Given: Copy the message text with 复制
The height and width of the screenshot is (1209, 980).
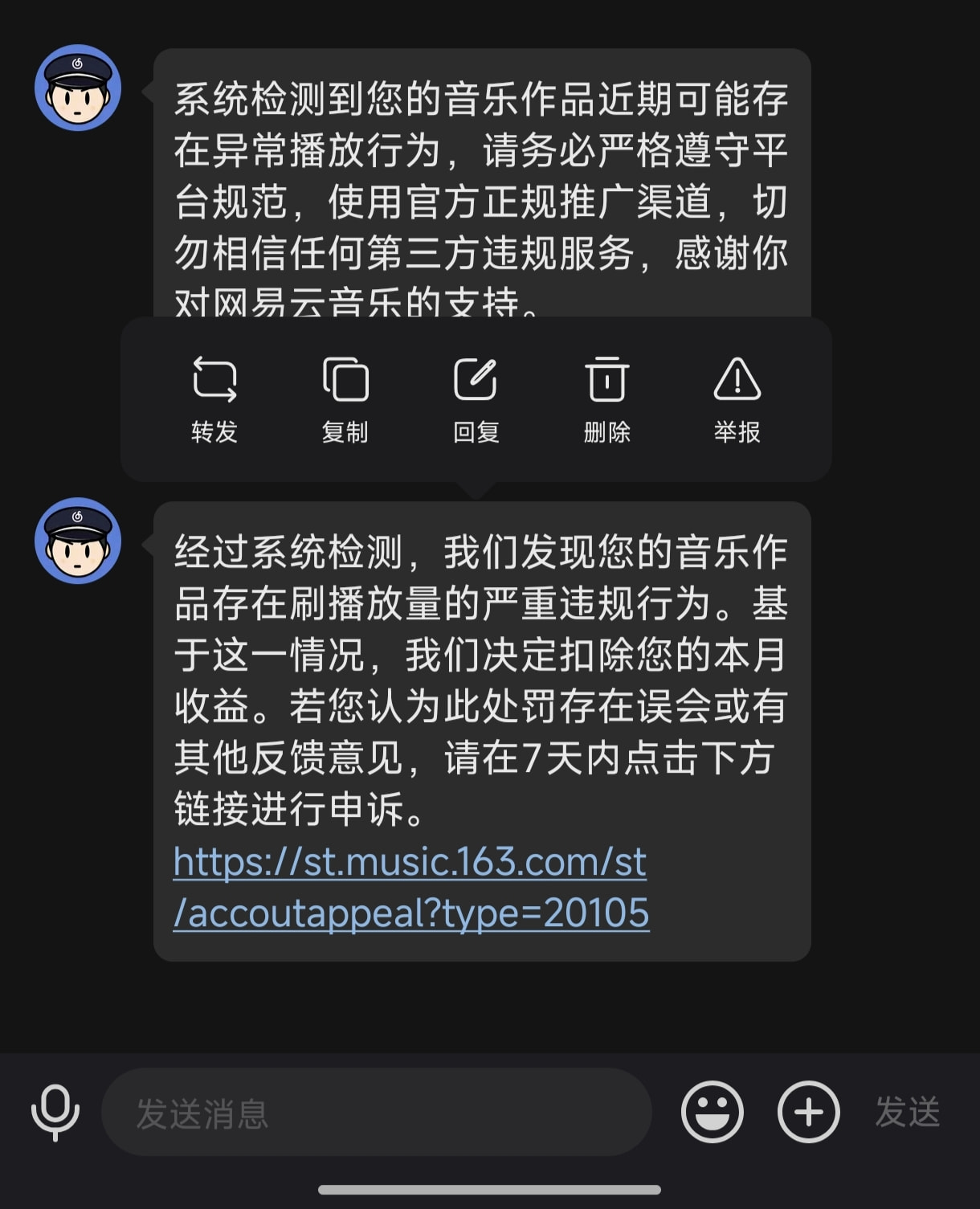Looking at the screenshot, I should click(x=345, y=399).
